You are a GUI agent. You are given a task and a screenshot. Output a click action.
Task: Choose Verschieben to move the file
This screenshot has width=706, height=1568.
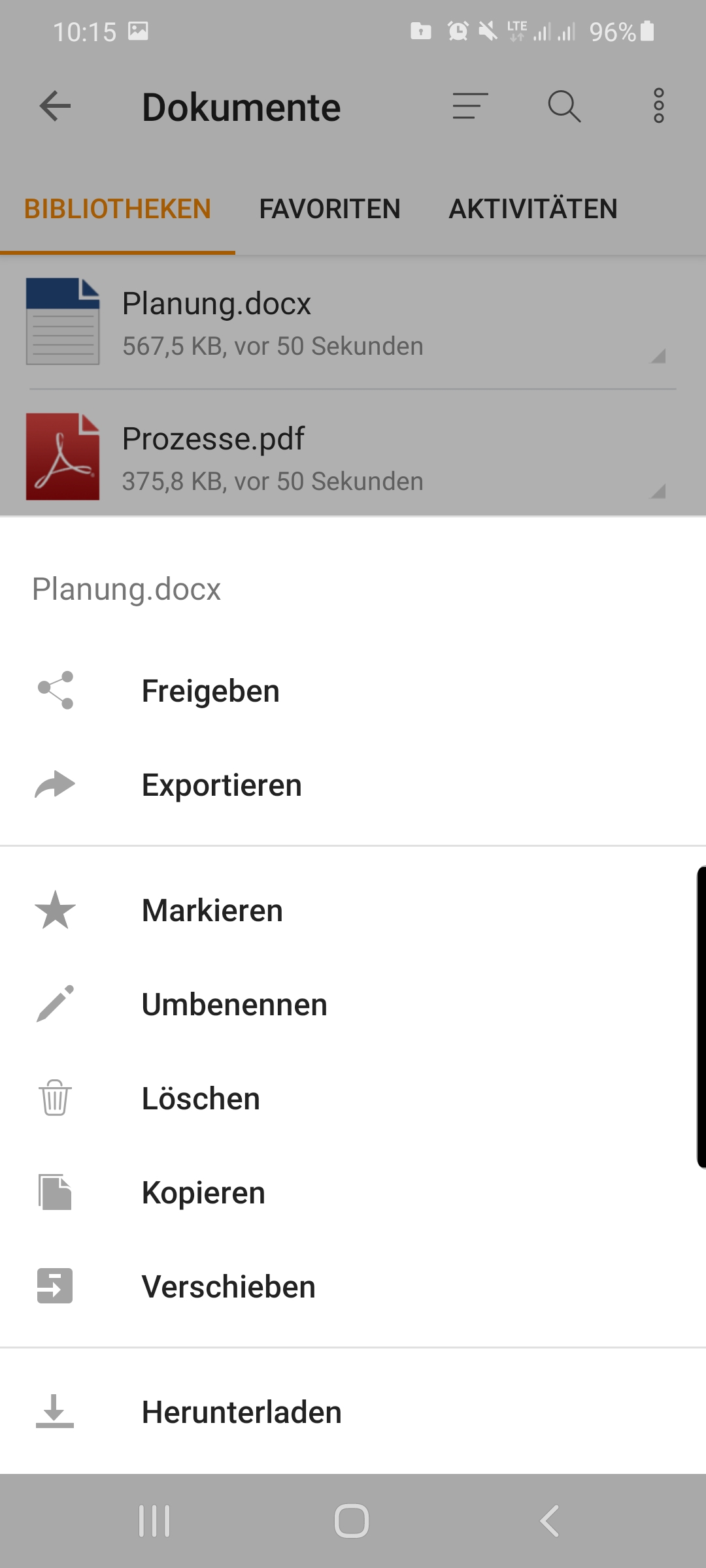(228, 1287)
